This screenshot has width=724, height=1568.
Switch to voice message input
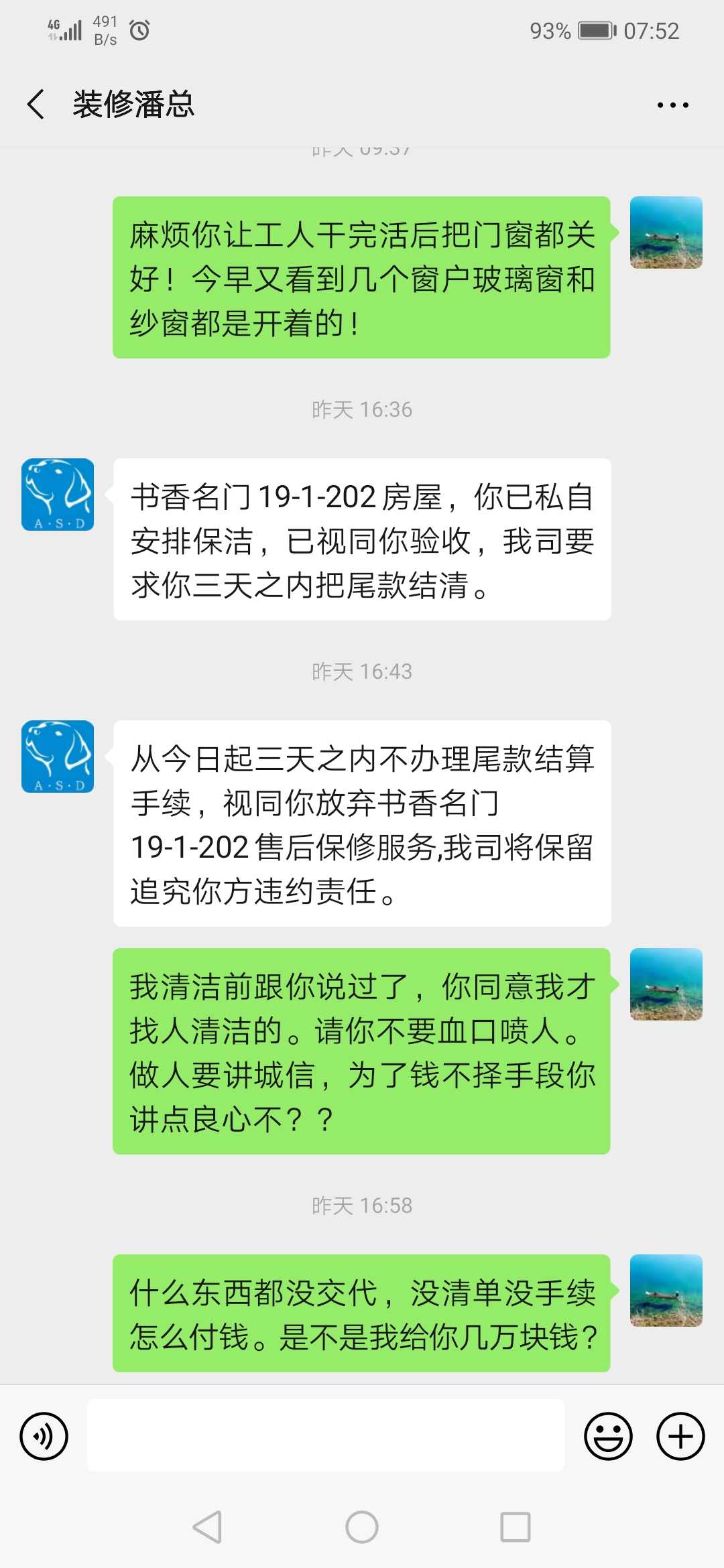[x=44, y=1436]
